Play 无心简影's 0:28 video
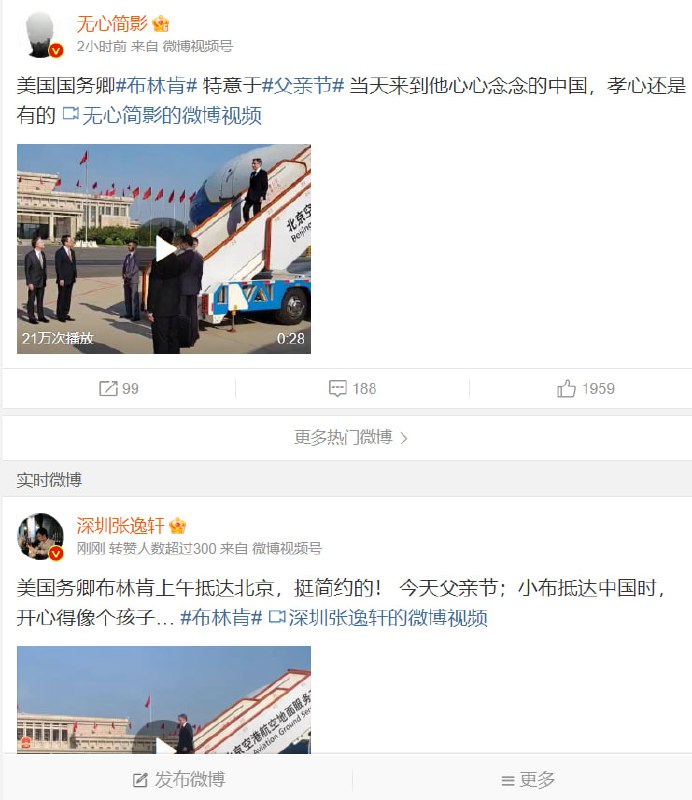This screenshot has height=800, width=692. point(164,249)
